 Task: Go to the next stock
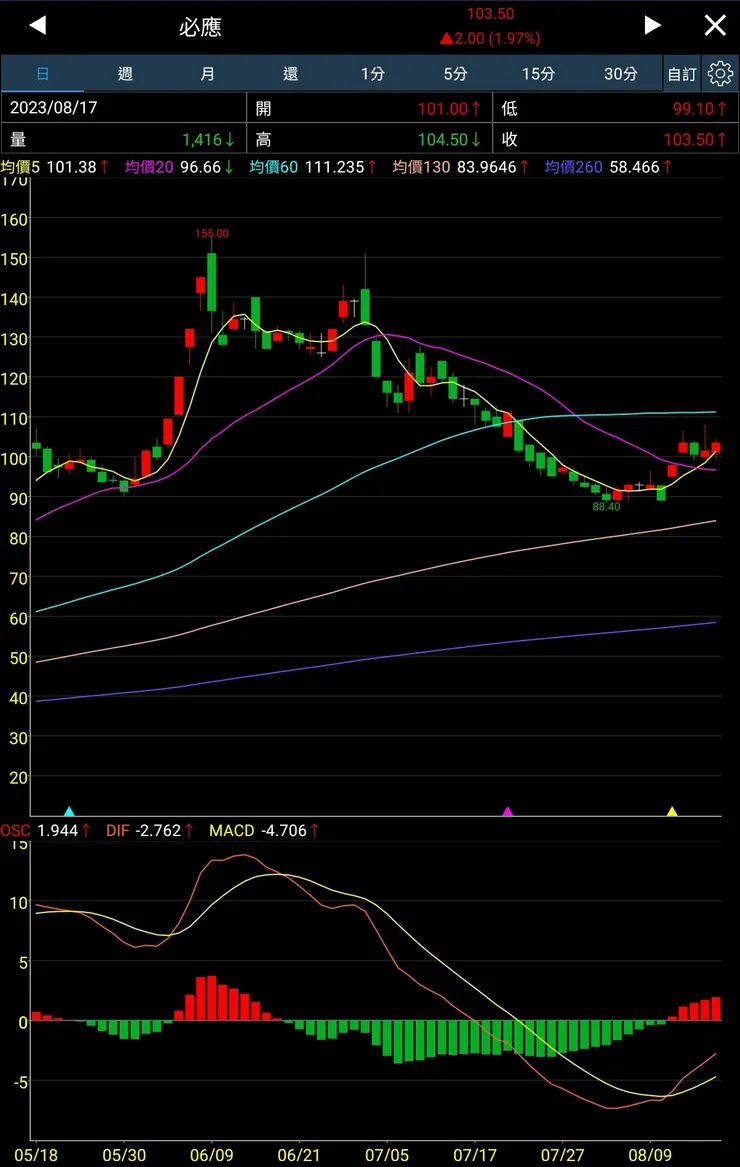point(652,26)
